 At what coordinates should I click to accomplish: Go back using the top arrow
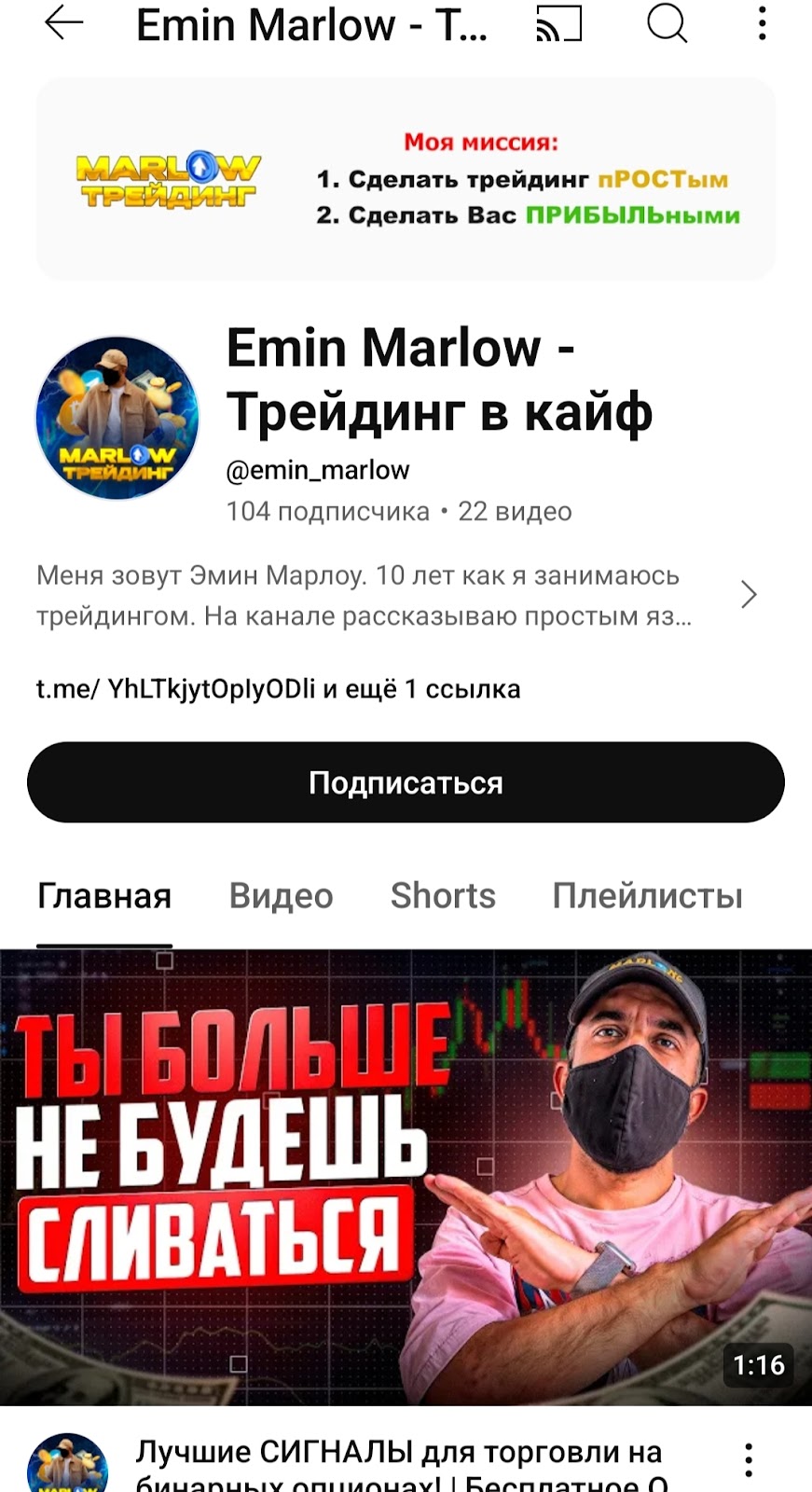pyautogui.click(x=63, y=24)
